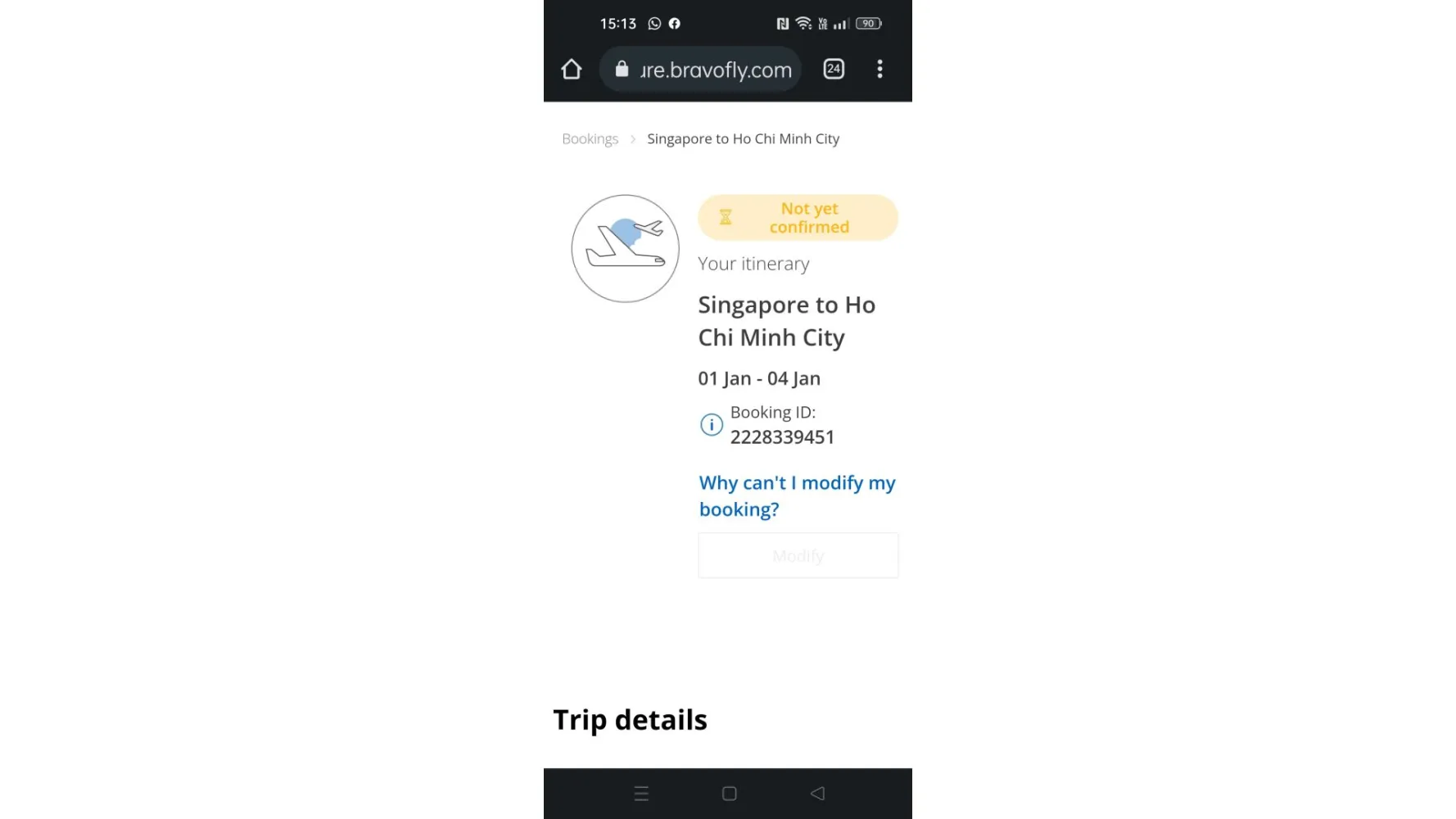
Task: Tap the system back button
Action: (x=817, y=794)
